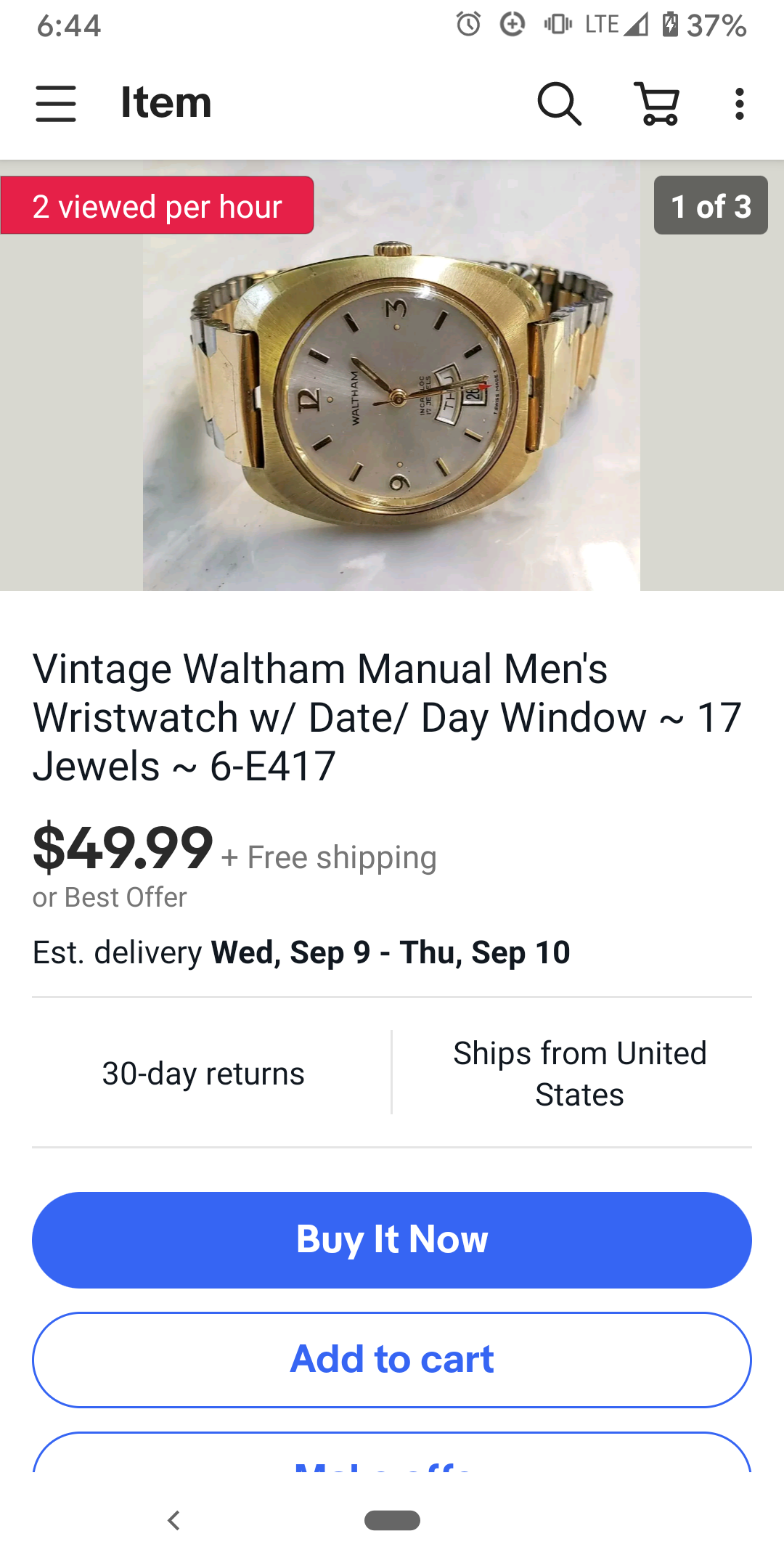Image resolution: width=784 pixels, height=1568 pixels.
Task: Open the hamburger navigation menu
Action: pyautogui.click(x=56, y=103)
